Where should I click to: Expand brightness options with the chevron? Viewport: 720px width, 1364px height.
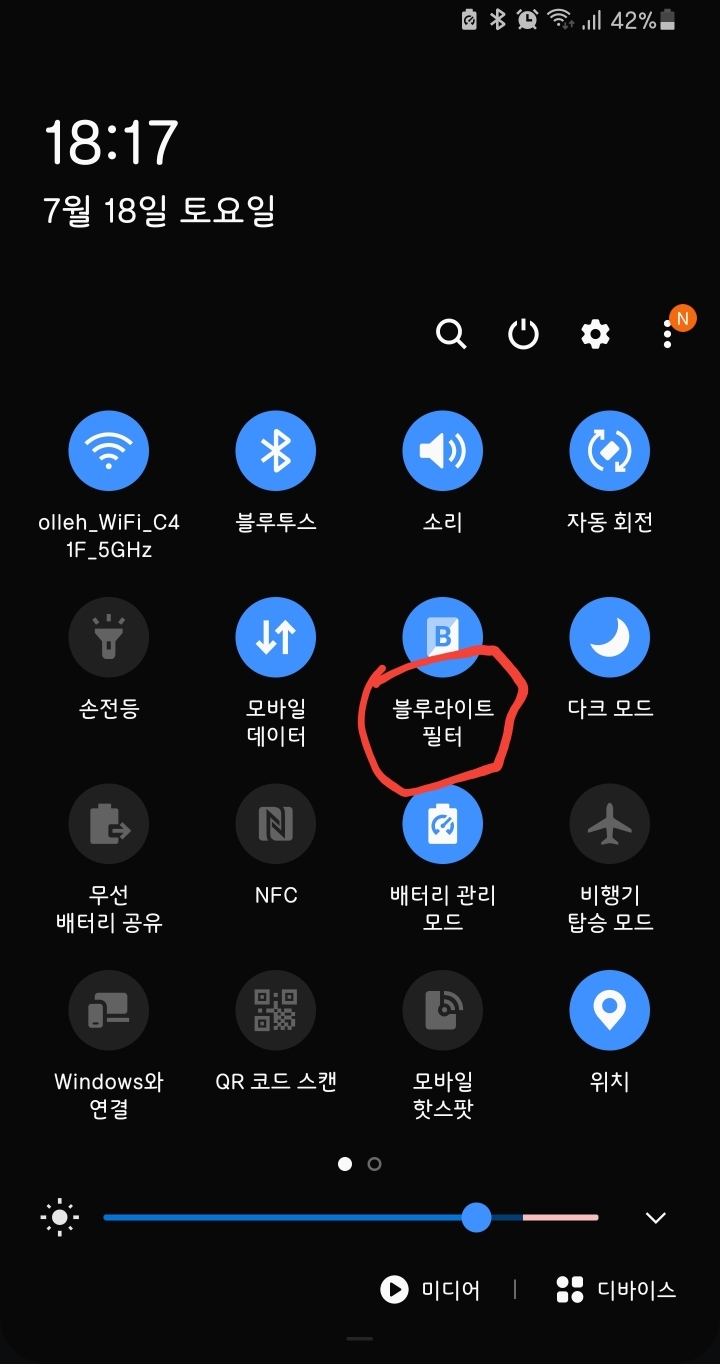pos(656,1218)
